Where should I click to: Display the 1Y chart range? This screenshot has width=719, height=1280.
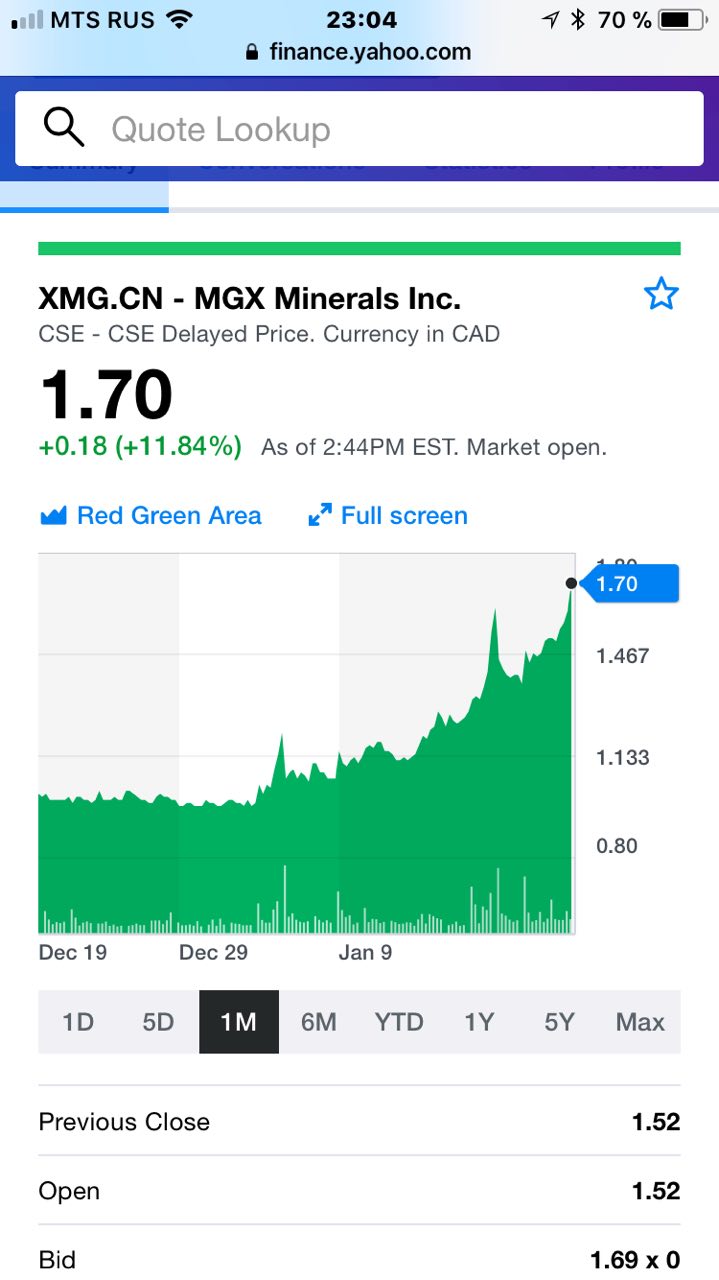point(479,1022)
